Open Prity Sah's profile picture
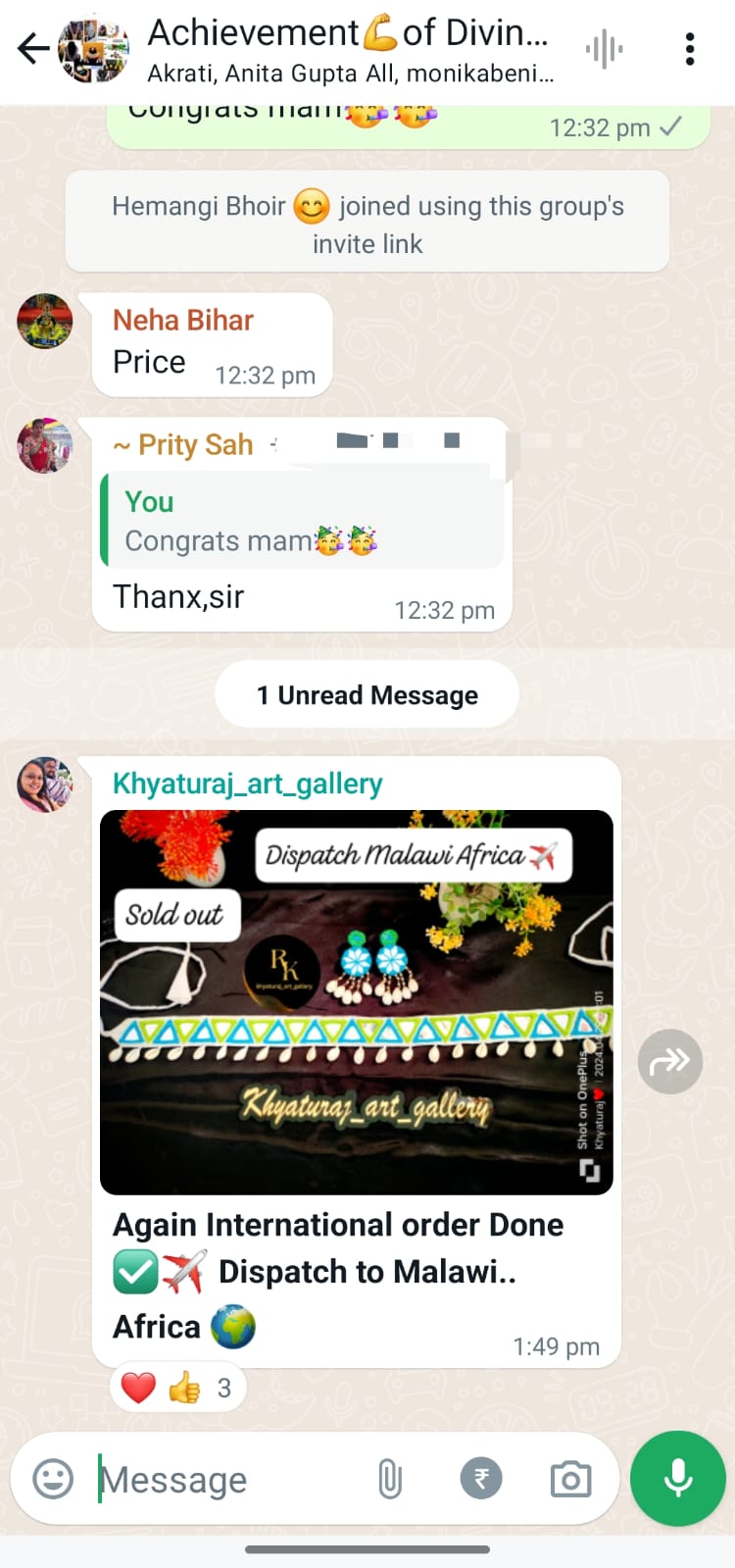Viewport: 735px width, 1568px height. click(45, 445)
